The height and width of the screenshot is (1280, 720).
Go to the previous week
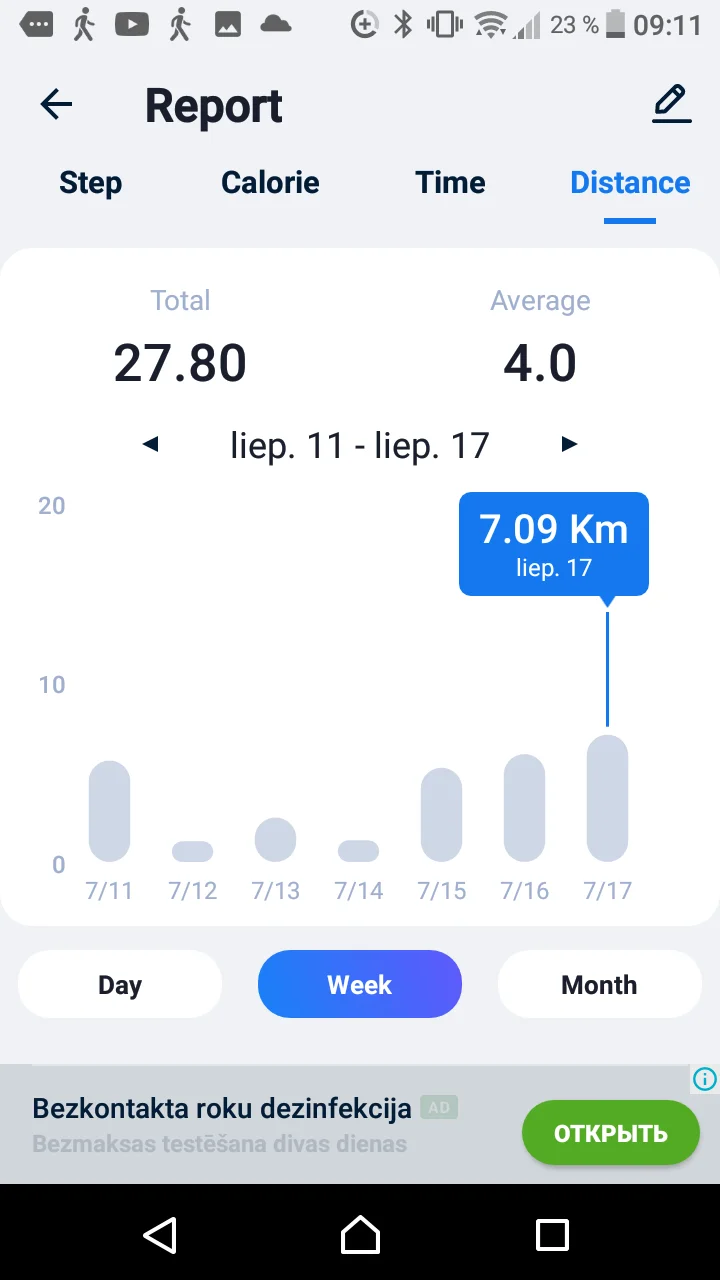point(151,444)
